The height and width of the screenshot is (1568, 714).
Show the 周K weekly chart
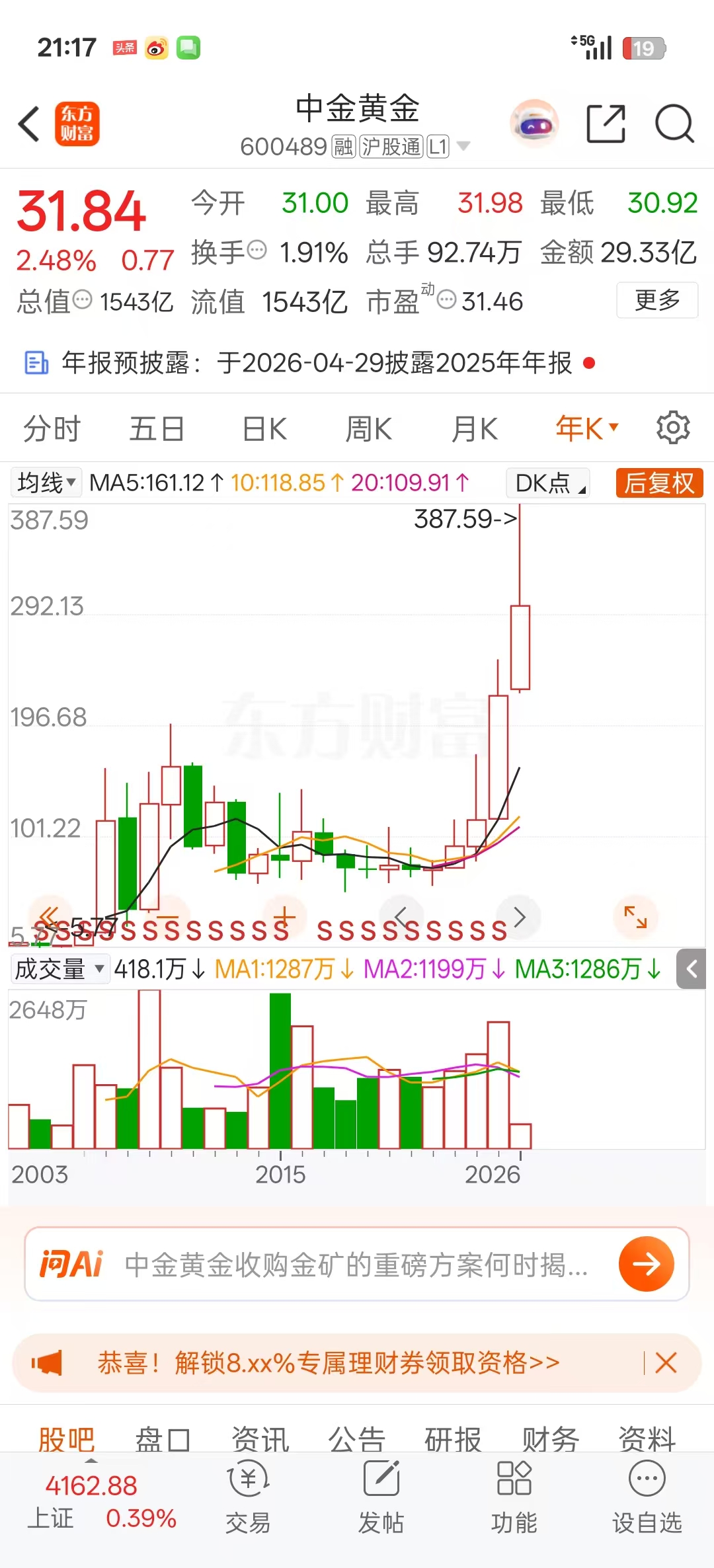[368, 428]
